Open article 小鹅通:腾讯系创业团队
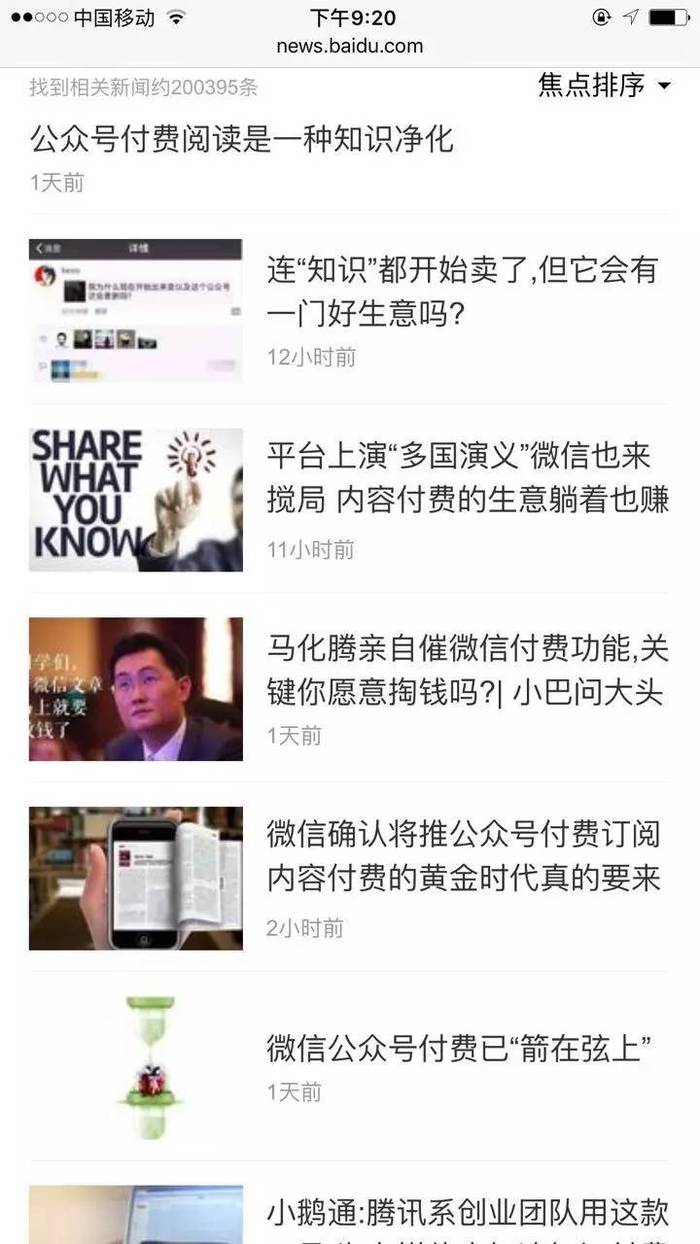This screenshot has width=700, height=1244. coord(467,1214)
